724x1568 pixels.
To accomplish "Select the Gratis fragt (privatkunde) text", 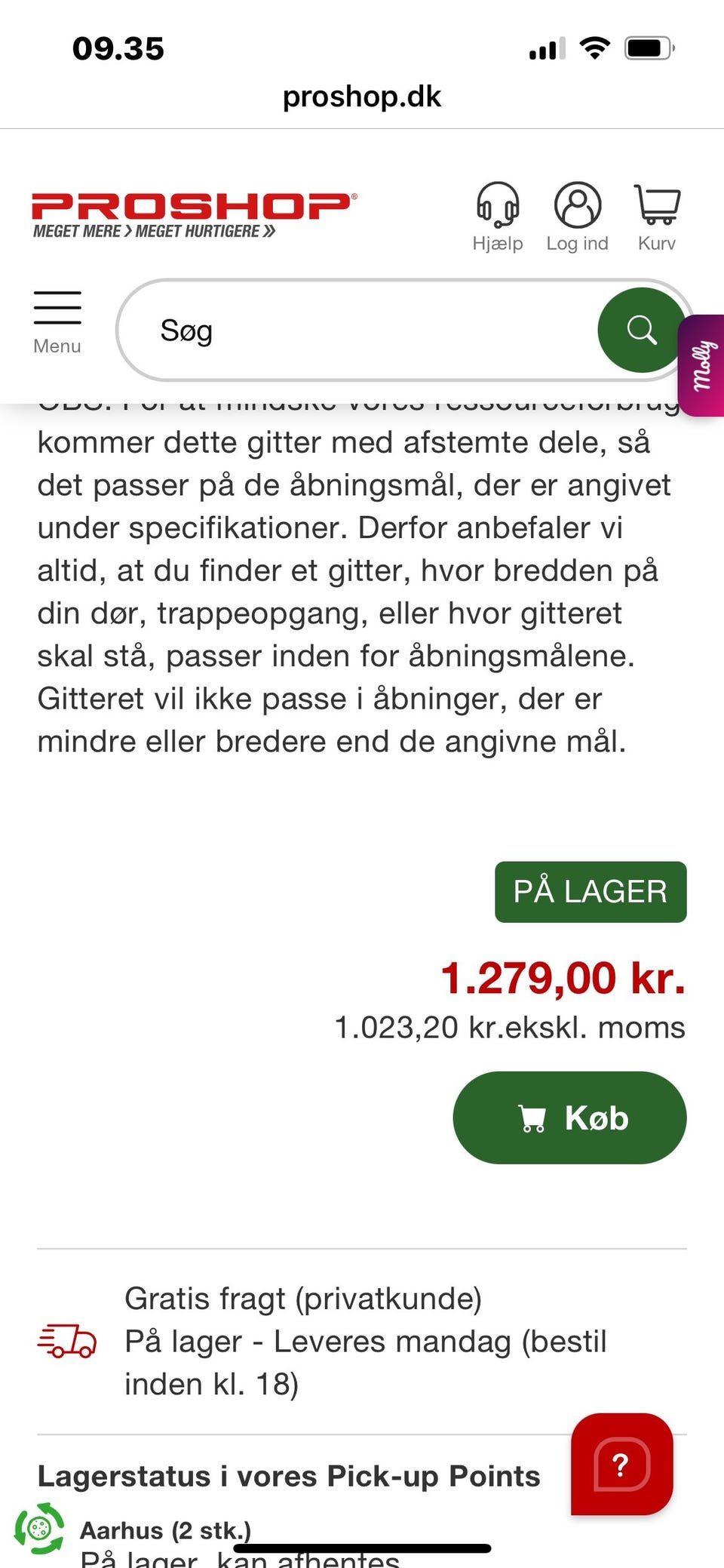I will [x=304, y=1298].
